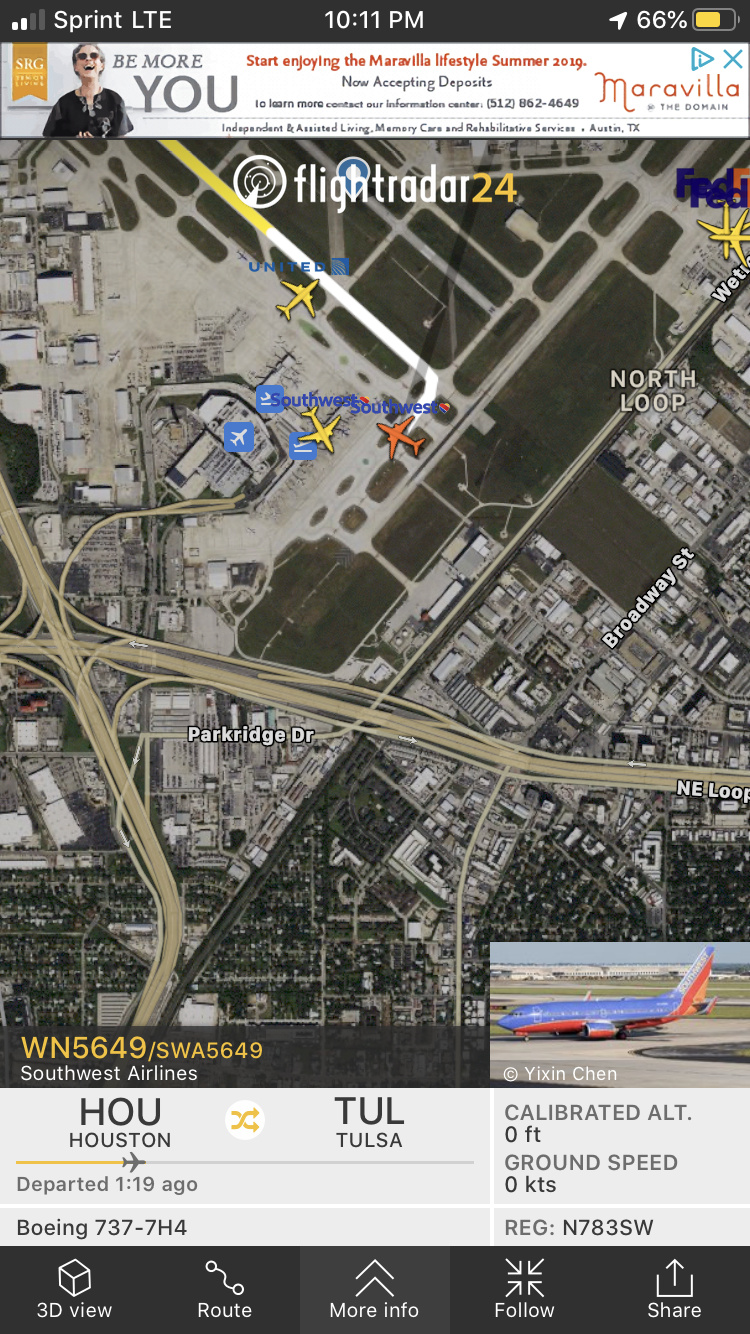750x1334 pixels.
Task: Share this flight
Action: [674, 1289]
